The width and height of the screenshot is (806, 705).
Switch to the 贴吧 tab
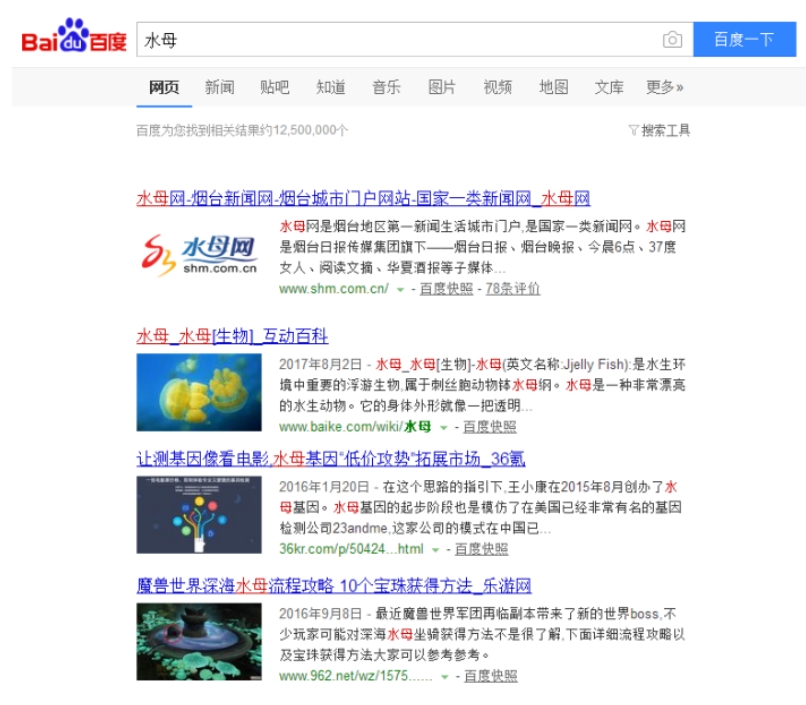(x=274, y=87)
